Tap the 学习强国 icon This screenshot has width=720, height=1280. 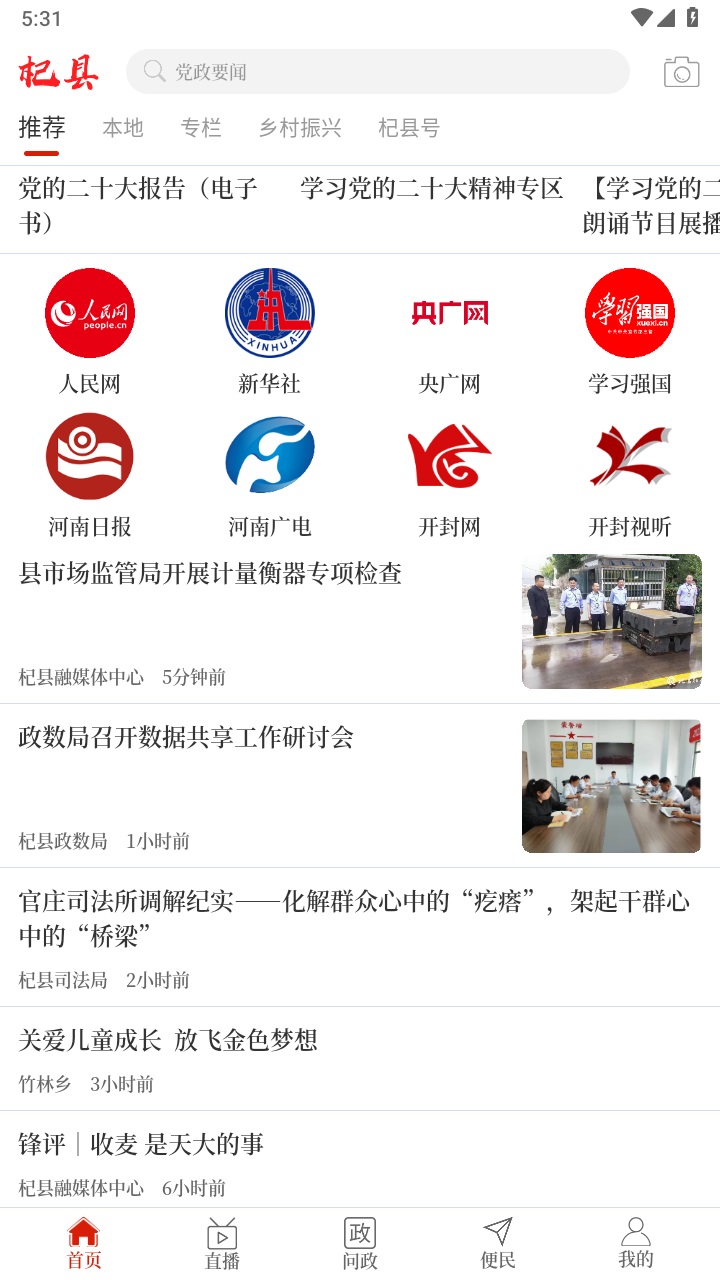coord(629,312)
